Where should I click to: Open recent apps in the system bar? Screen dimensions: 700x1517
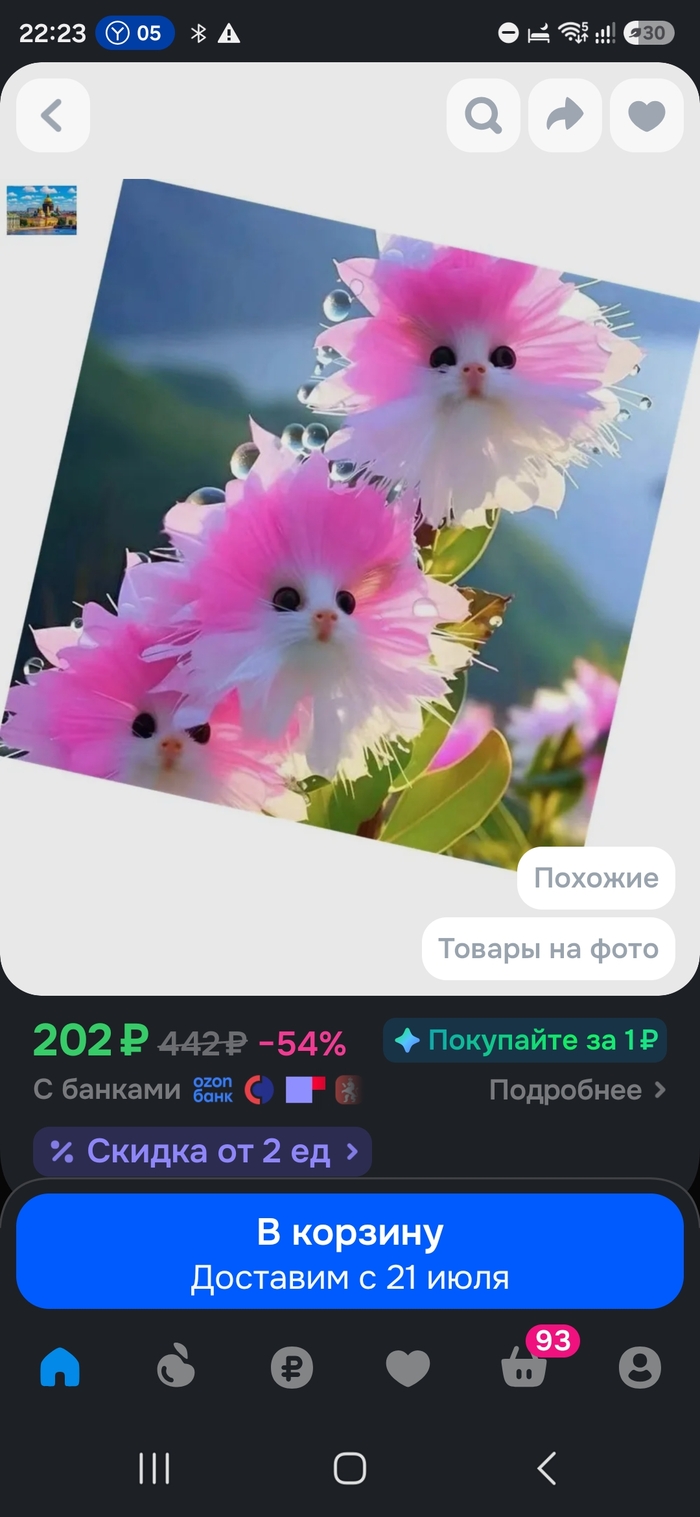click(x=154, y=1468)
